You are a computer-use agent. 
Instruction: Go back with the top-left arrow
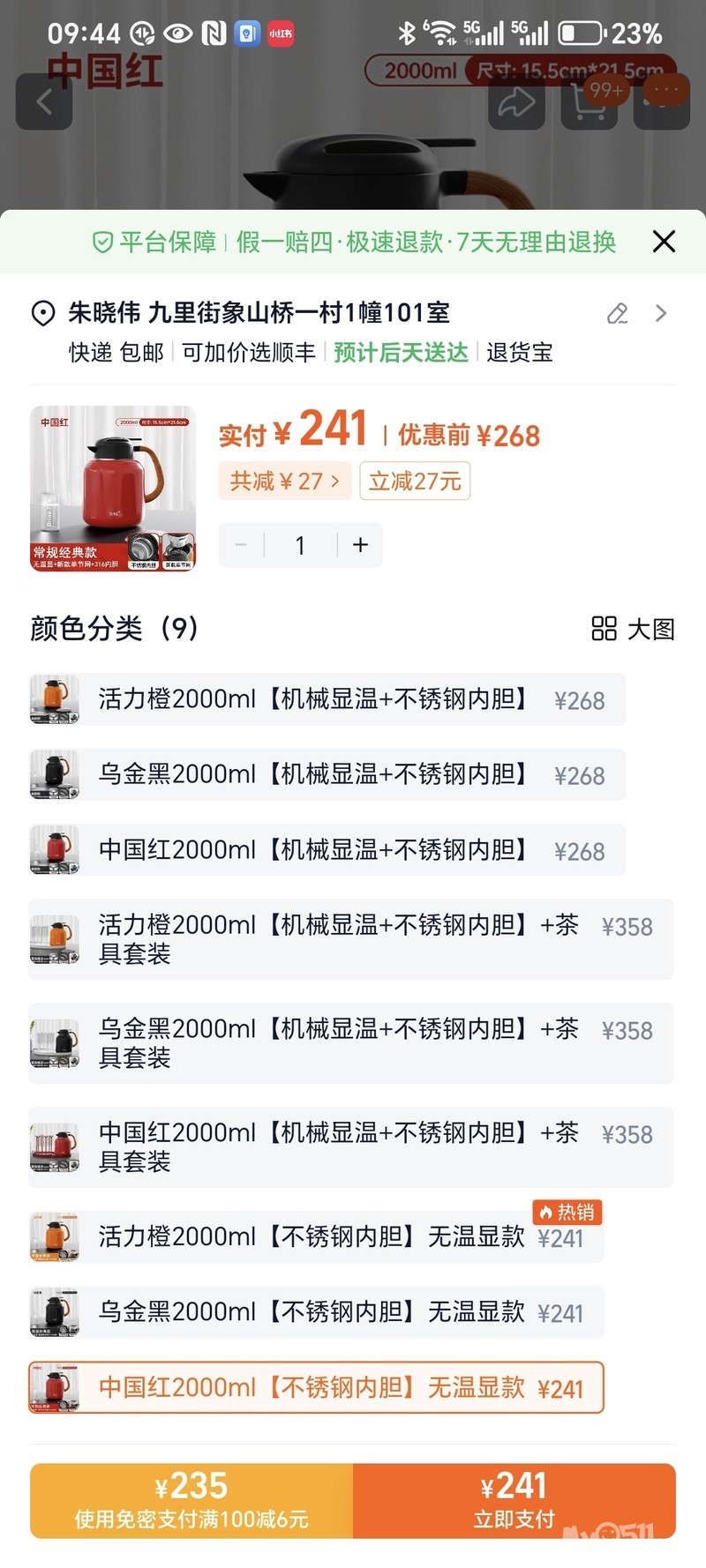click(x=44, y=102)
